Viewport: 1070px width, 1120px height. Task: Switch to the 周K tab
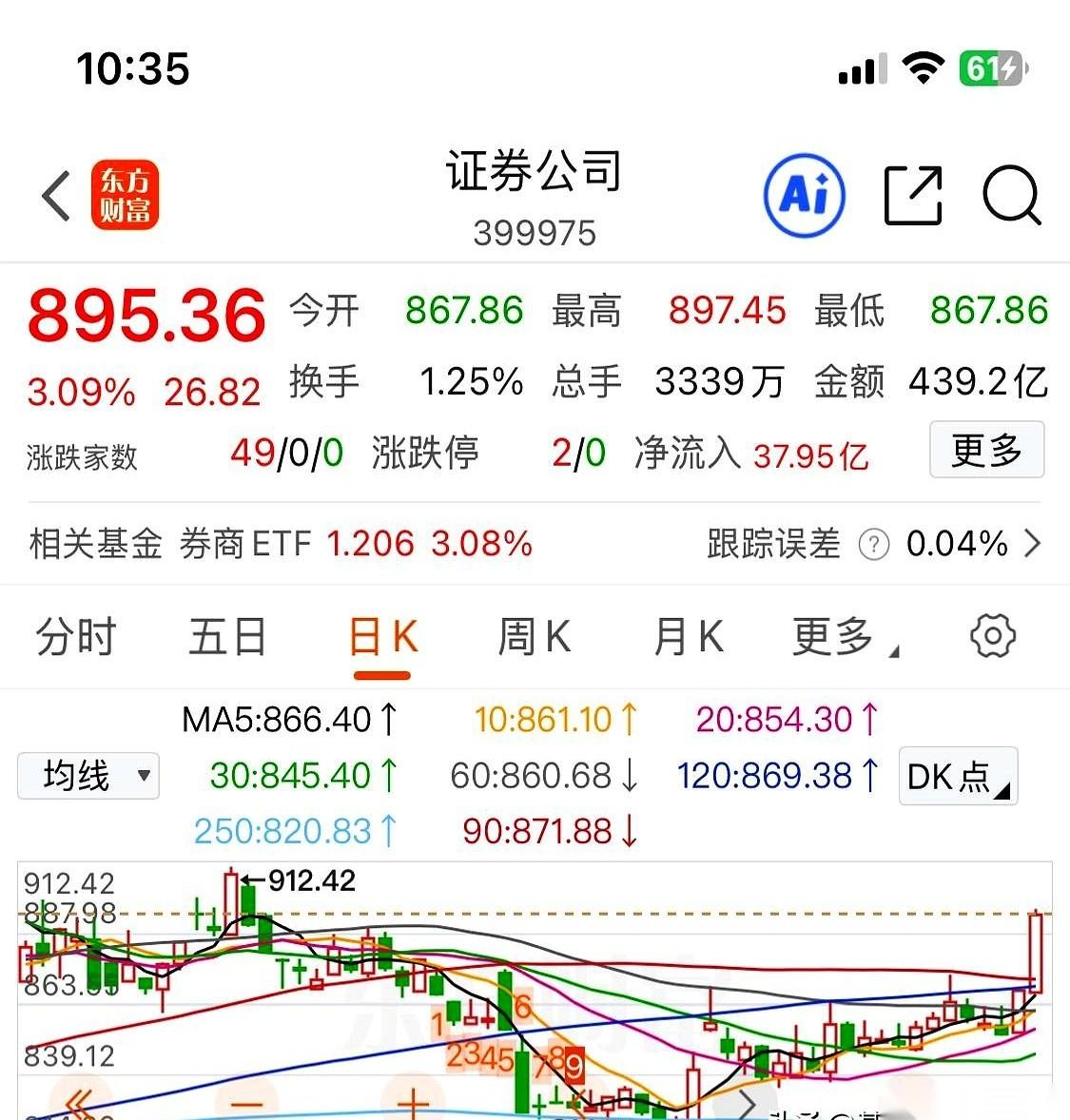(x=535, y=637)
